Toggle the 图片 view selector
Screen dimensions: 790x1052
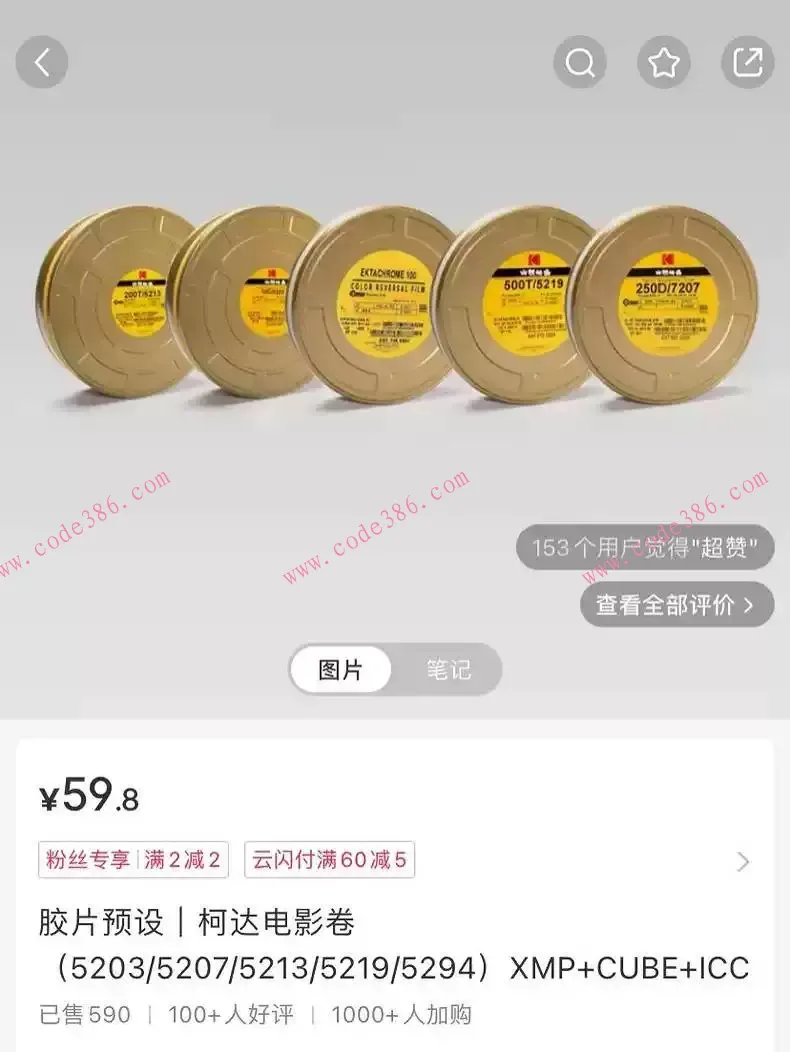[x=340, y=668]
